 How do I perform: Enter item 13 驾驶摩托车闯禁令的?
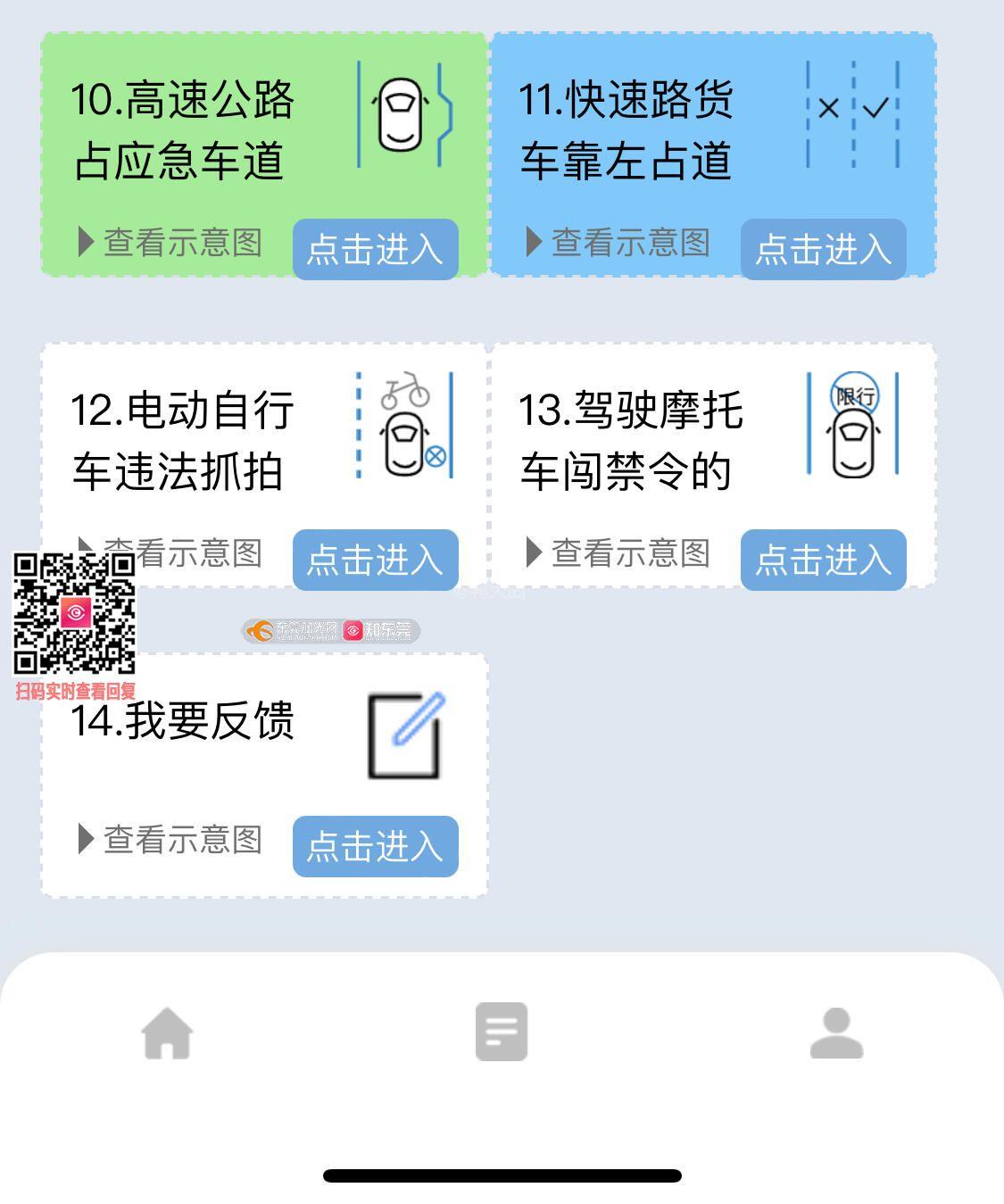point(823,560)
